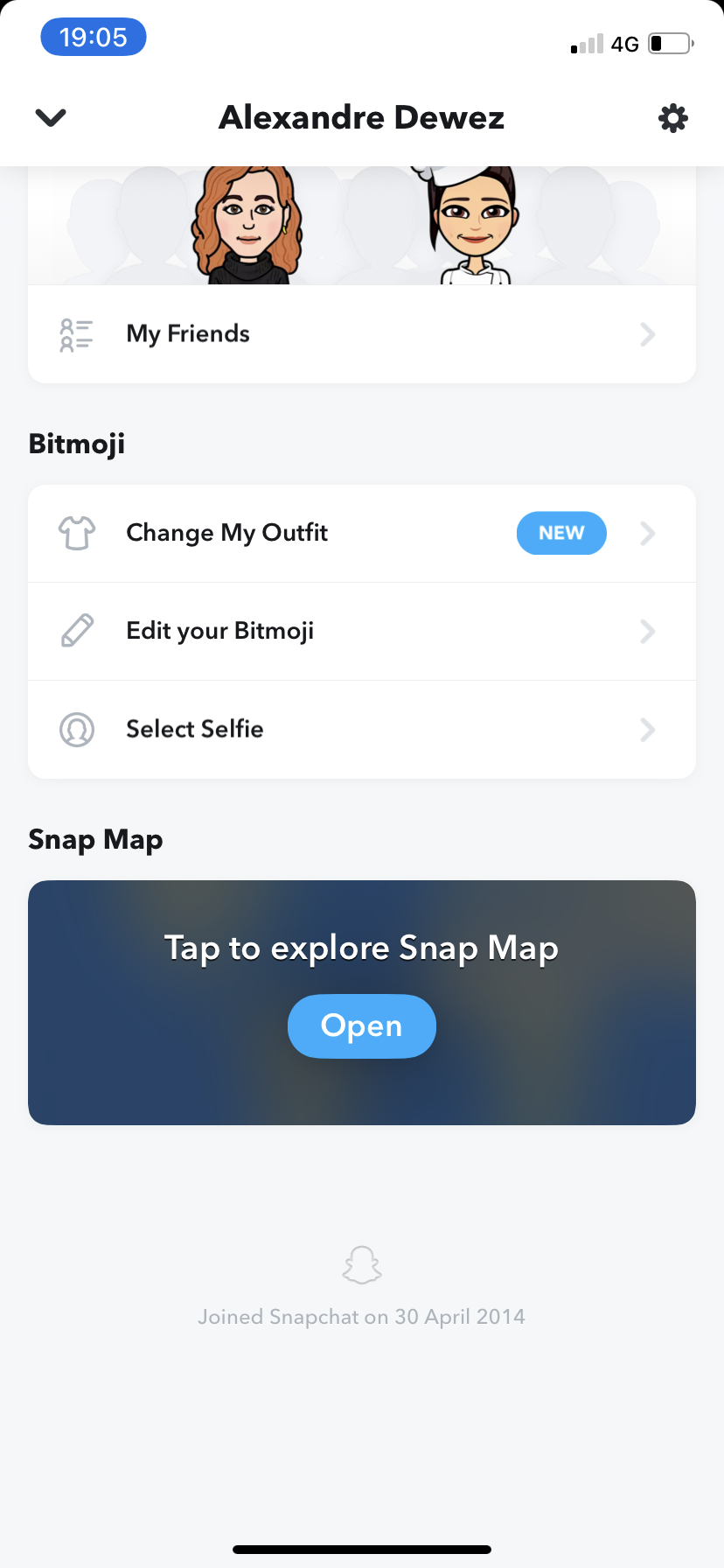Click the Snapchat ghost icon above the joined date
The height and width of the screenshot is (1568, 724).
(361, 1264)
